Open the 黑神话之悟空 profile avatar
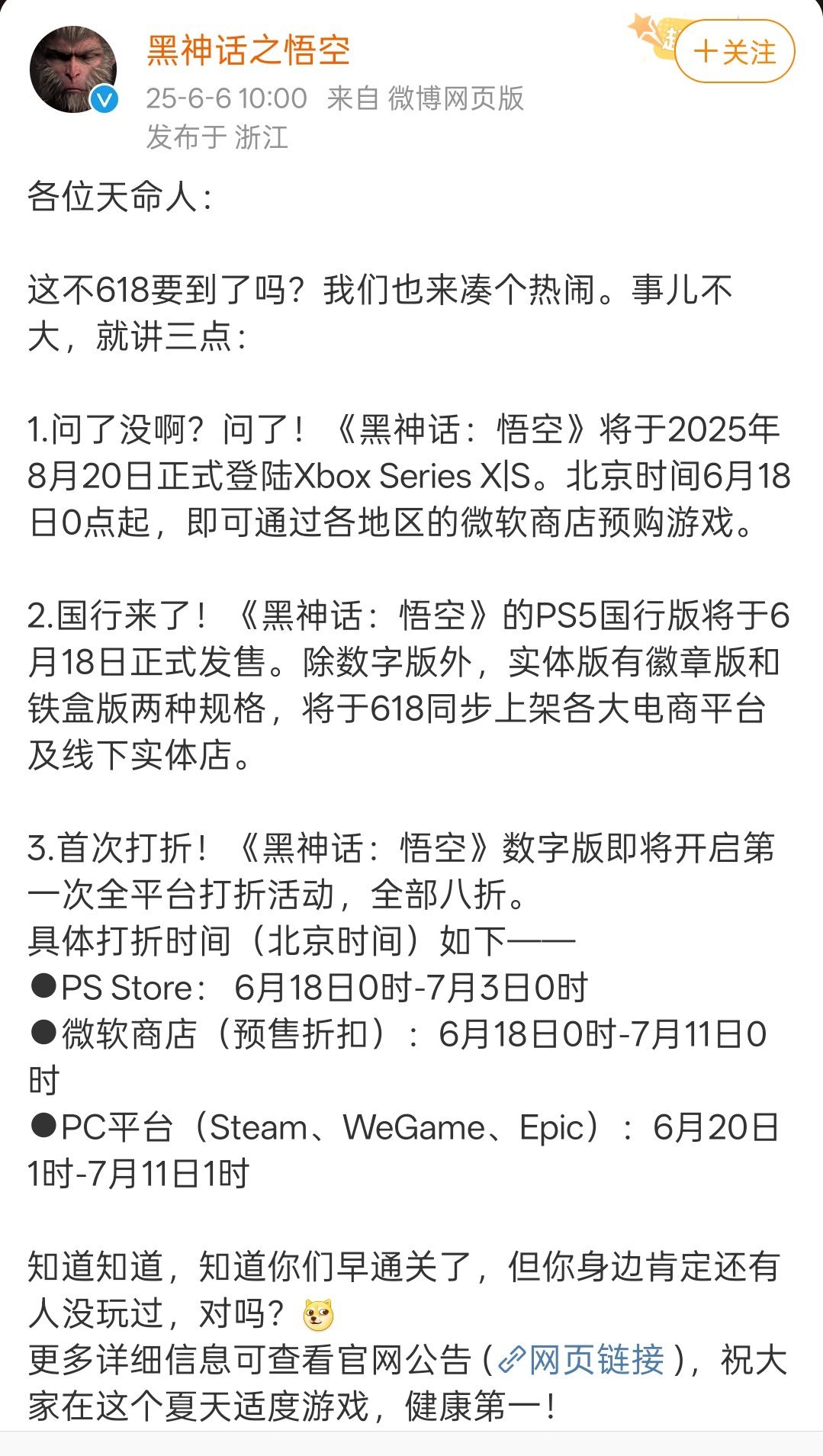Screen dimensions: 823x1456 73,70
